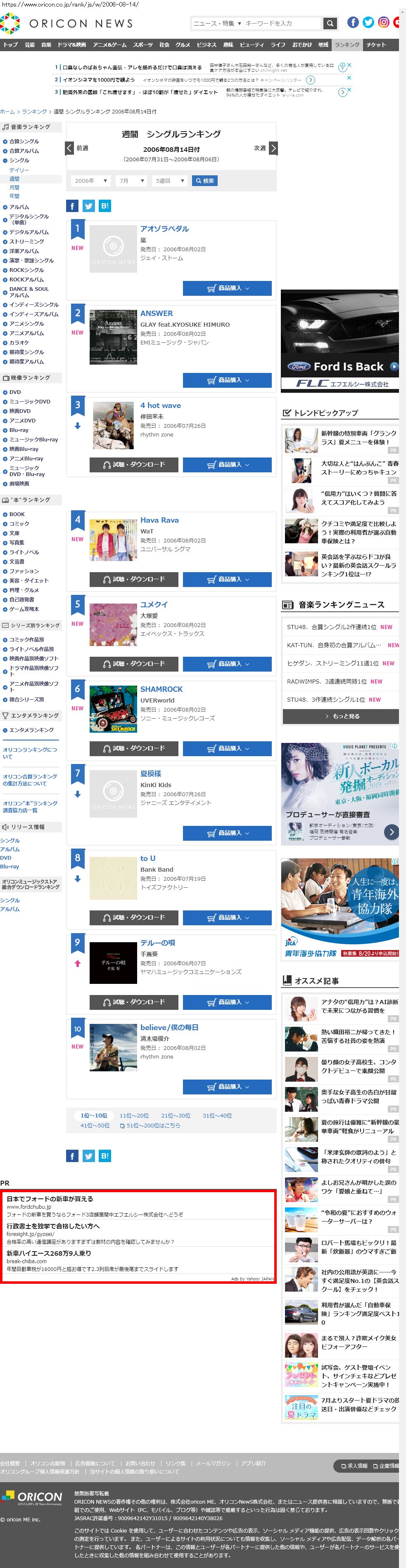Open ランキング breadcrumb link
406x1568 pixels.
coord(34,111)
